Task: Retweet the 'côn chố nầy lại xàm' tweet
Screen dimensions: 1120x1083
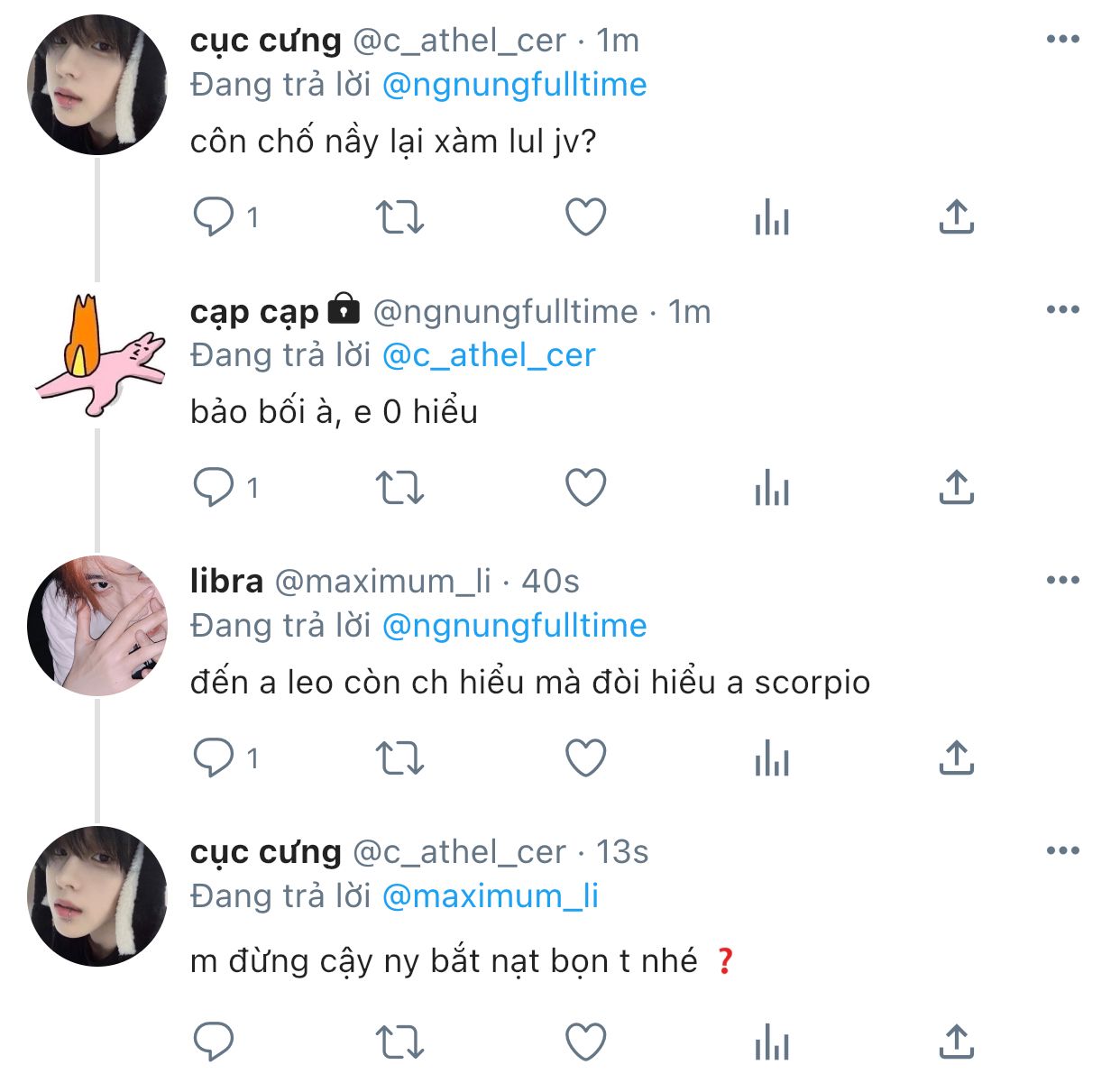Action: coord(399,217)
